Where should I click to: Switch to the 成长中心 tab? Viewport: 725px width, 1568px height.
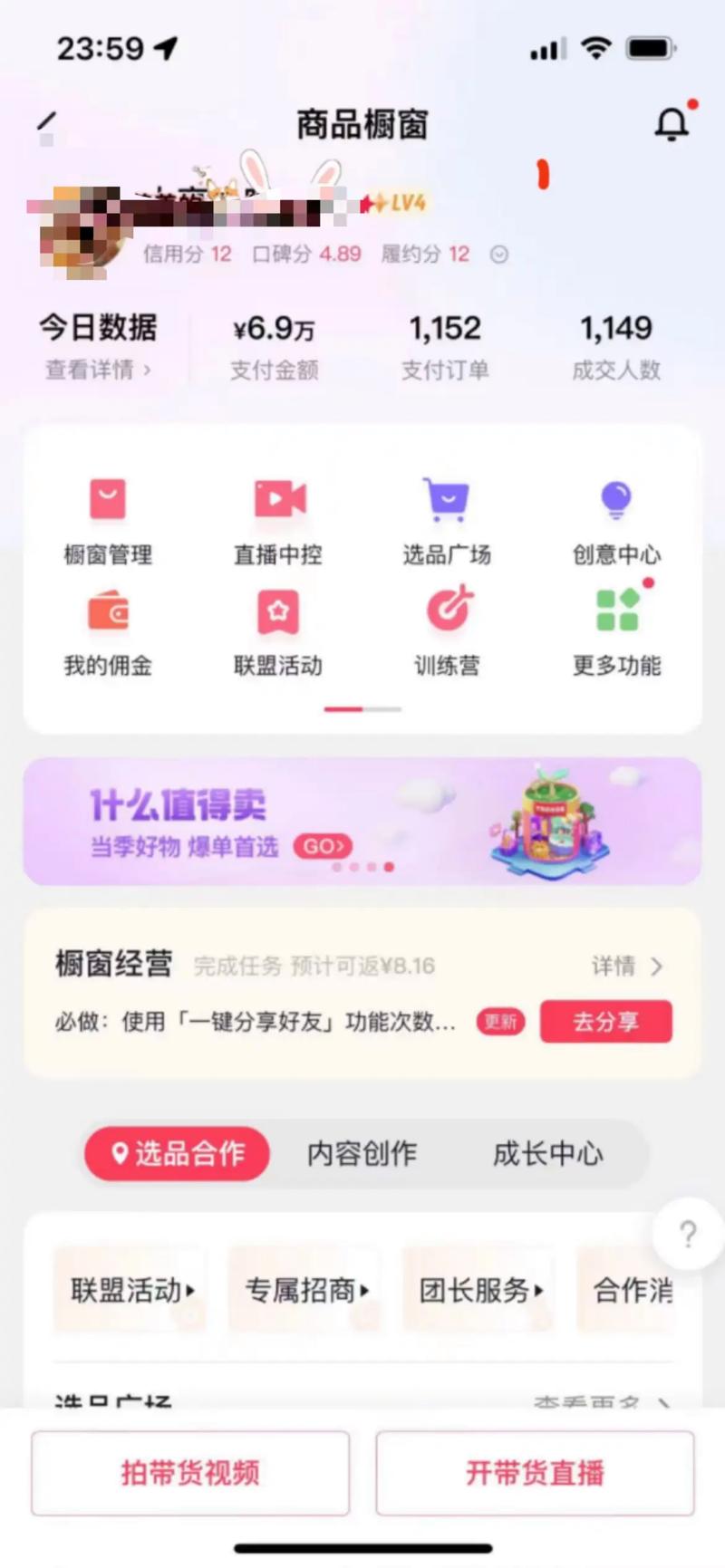coord(547,1153)
